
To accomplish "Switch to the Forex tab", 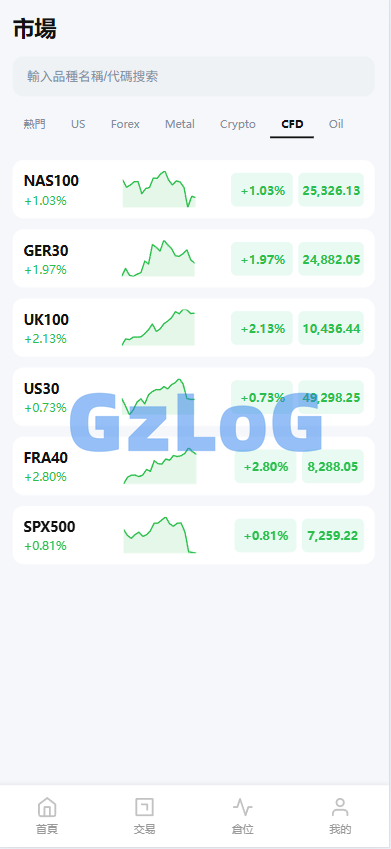I will click(x=125, y=124).
